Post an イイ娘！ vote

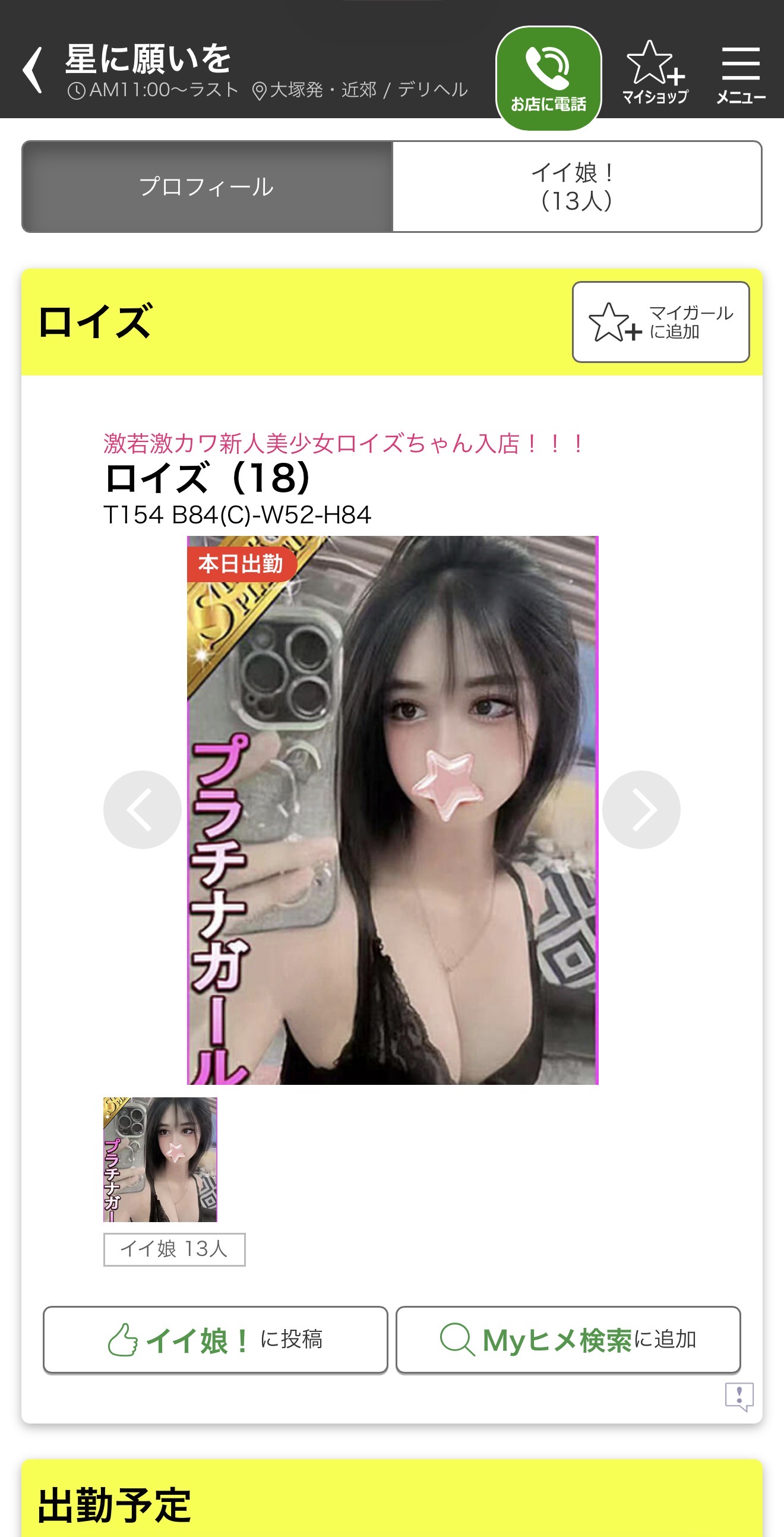click(x=216, y=1340)
